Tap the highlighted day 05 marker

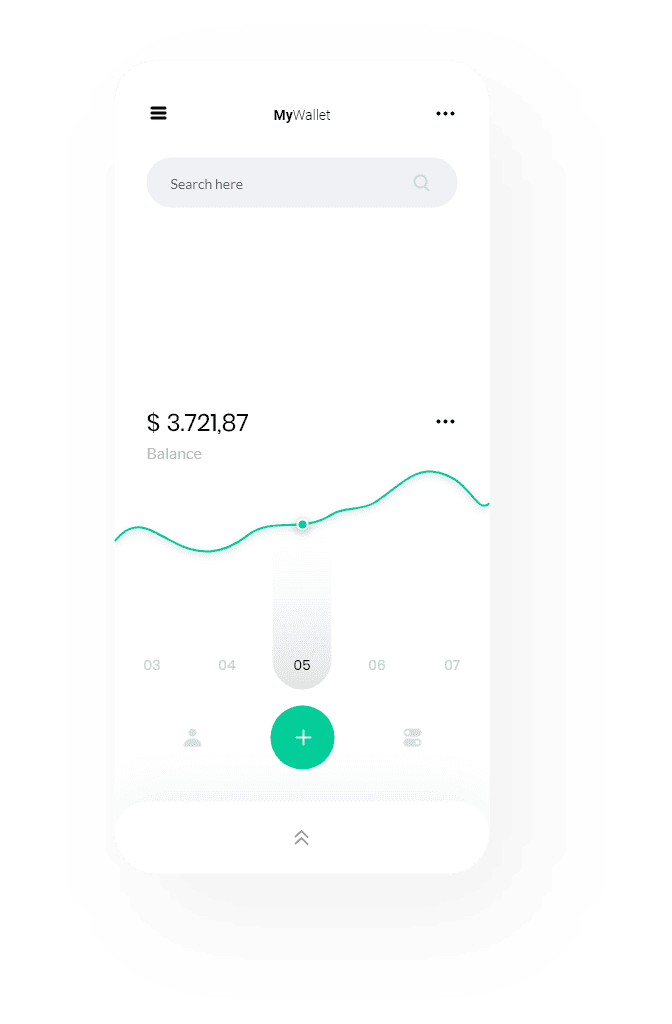[x=302, y=664]
